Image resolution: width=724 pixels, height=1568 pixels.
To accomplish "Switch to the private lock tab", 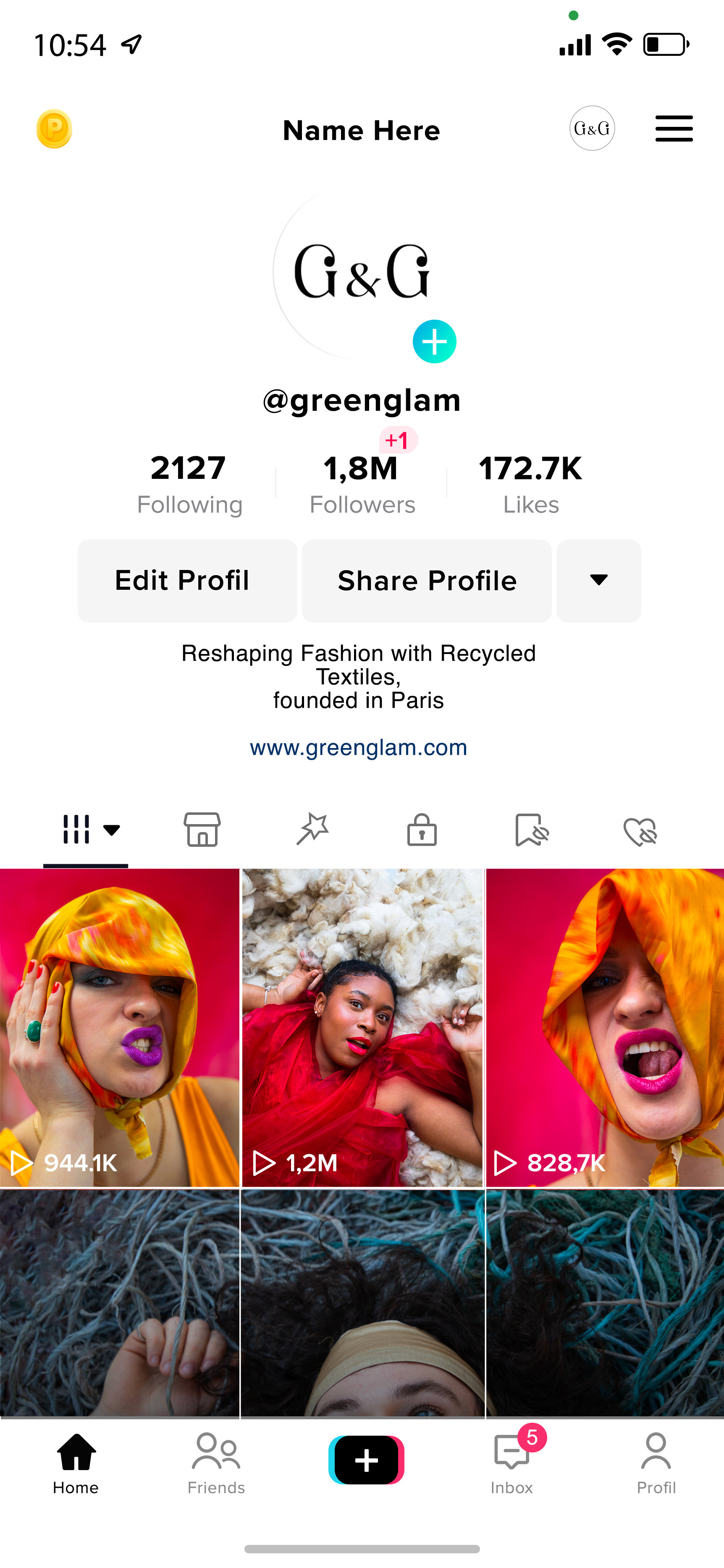I will pos(422,830).
